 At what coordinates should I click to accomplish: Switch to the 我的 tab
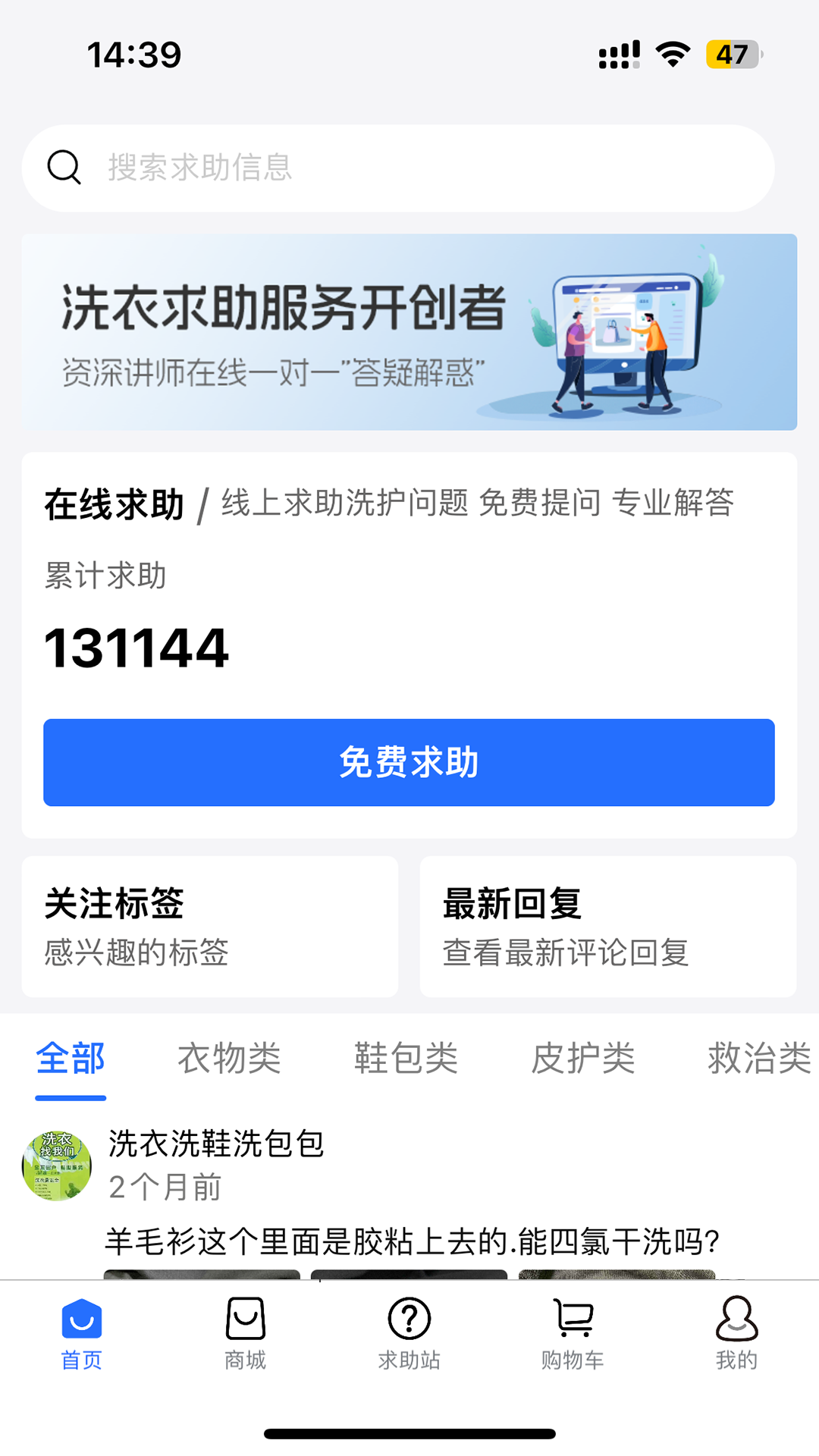click(x=737, y=1333)
